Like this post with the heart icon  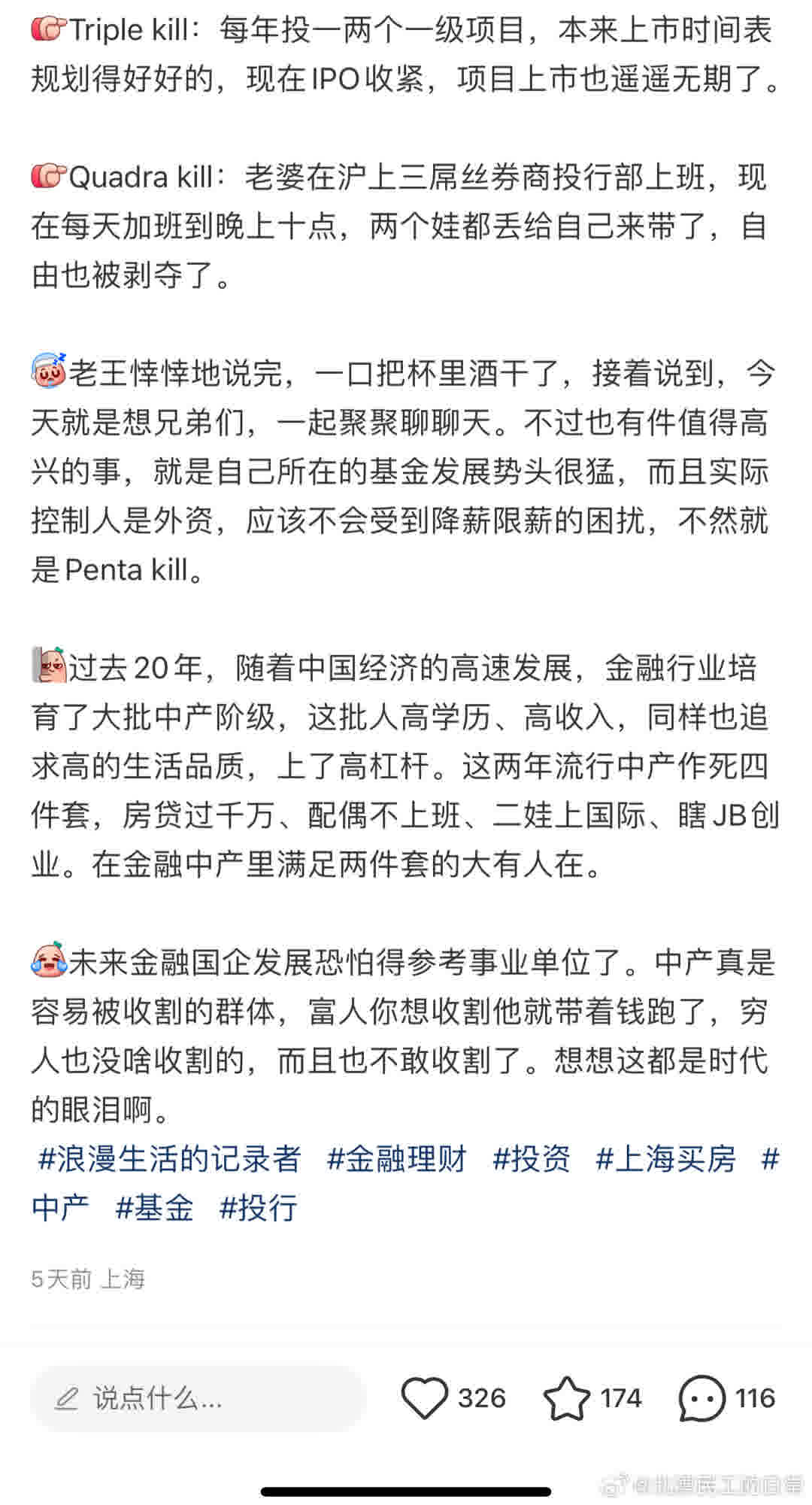(425, 1399)
